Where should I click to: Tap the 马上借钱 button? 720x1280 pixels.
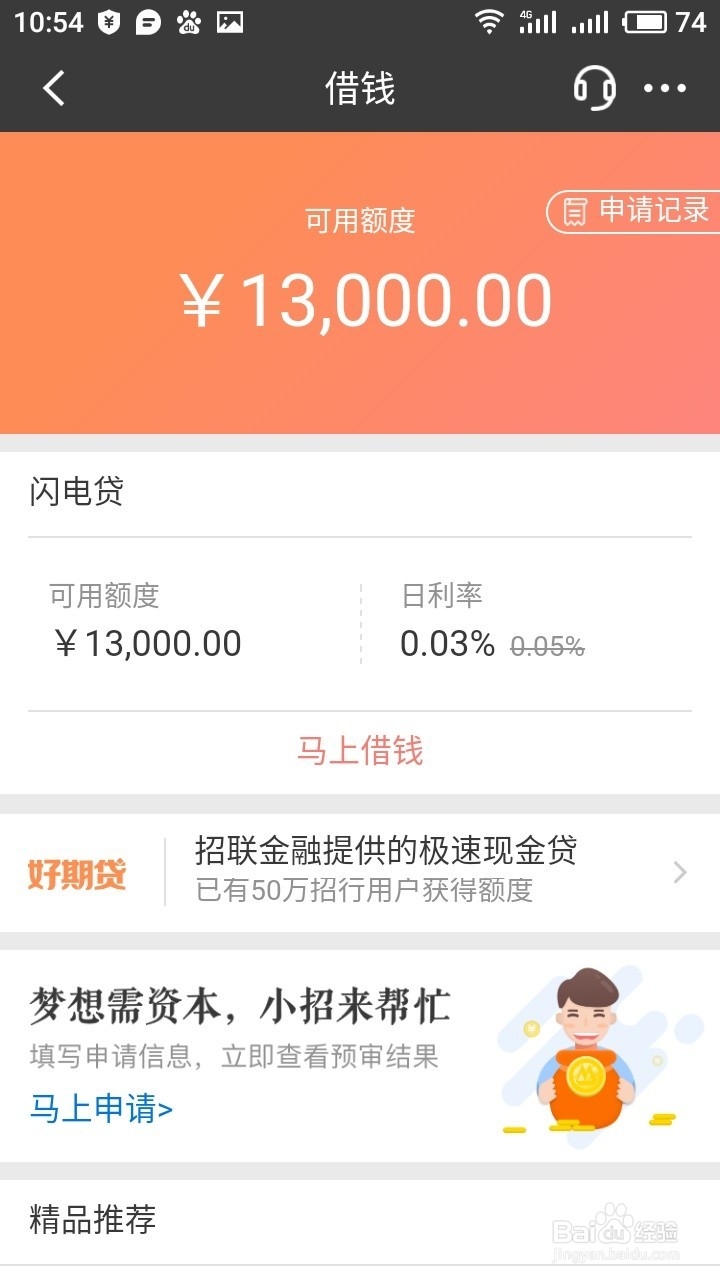pyautogui.click(x=360, y=750)
